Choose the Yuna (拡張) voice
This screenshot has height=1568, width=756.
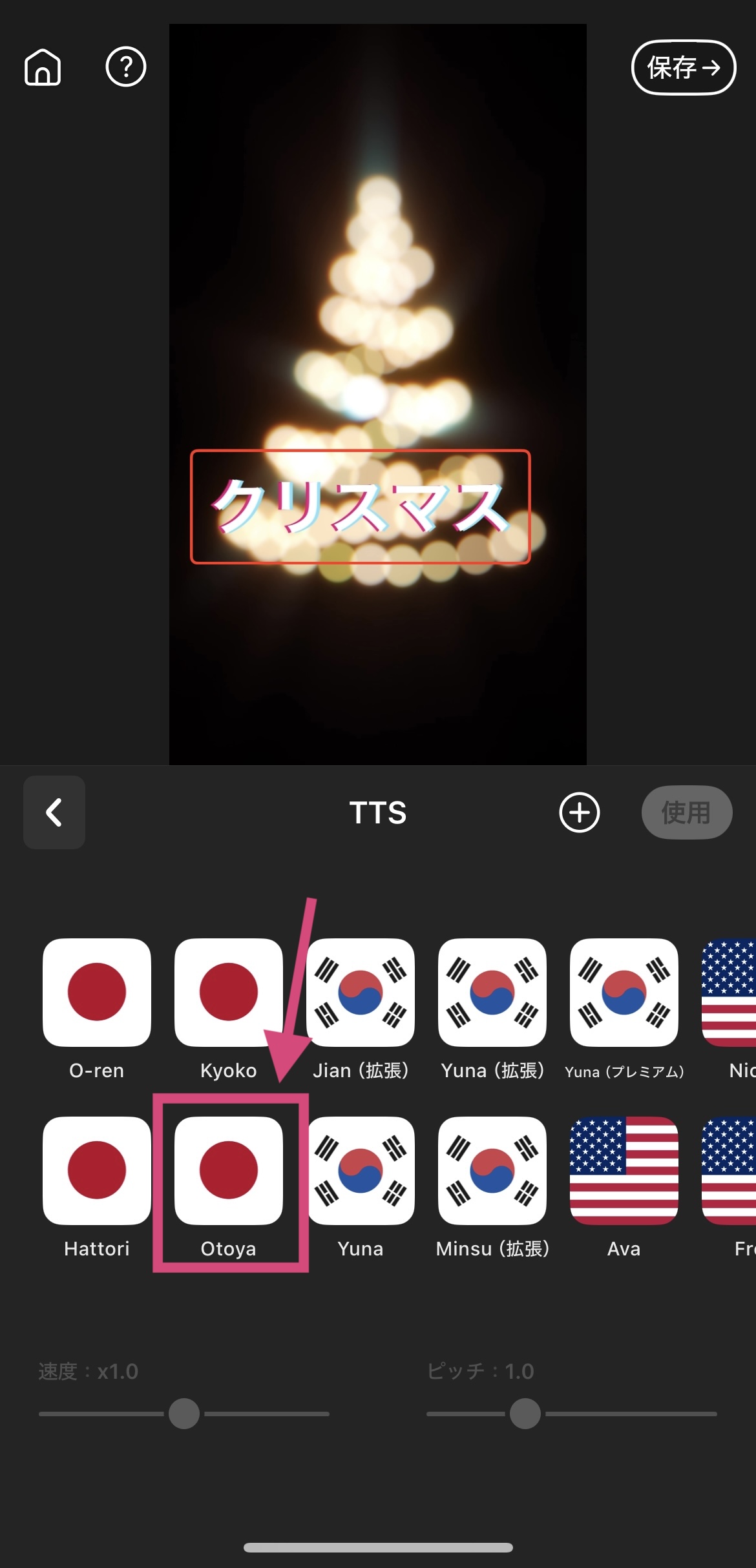pos(492,992)
